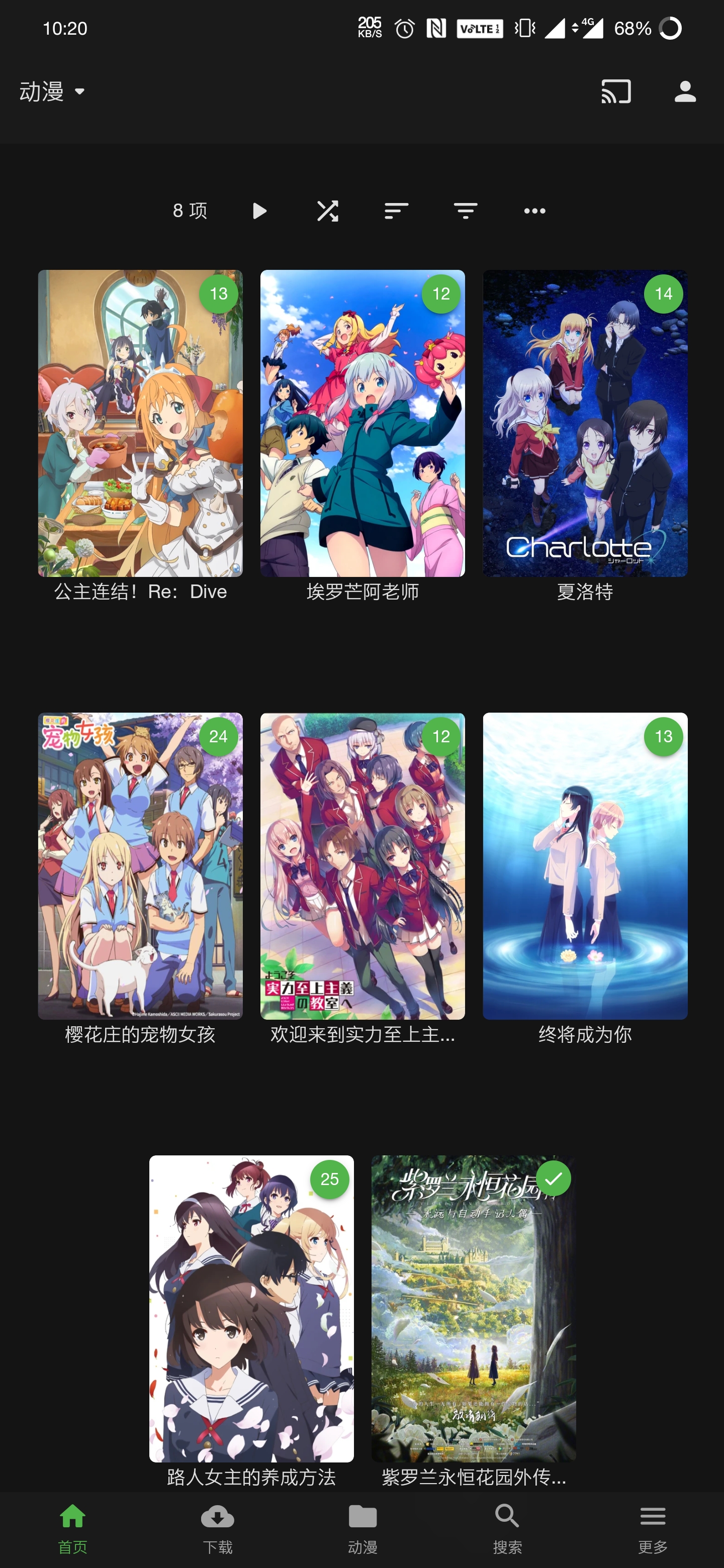Switch to the 搜索 tab
The height and width of the screenshot is (1568, 724).
[x=507, y=1528]
